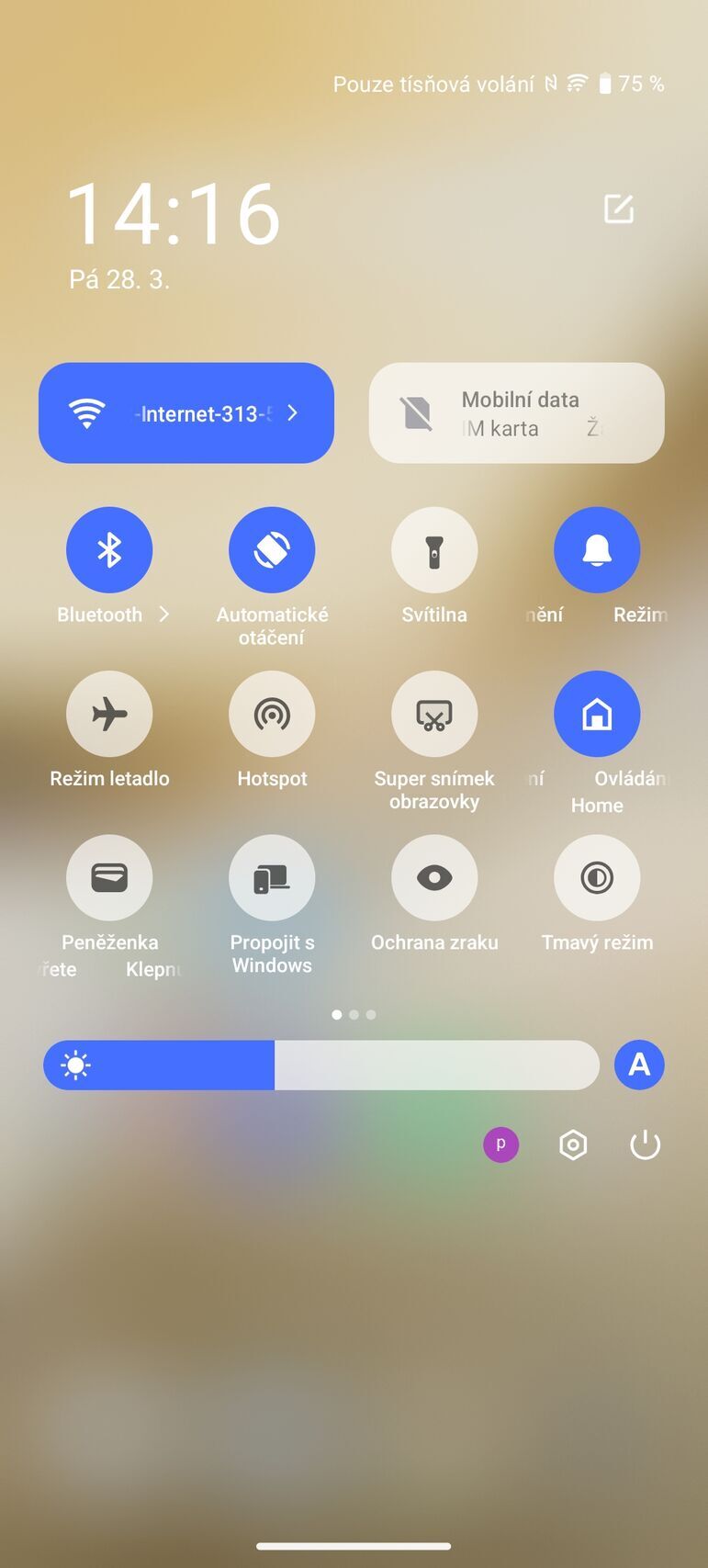Open the quick settings edit pencil
708x1568 pixels.
pos(618,209)
